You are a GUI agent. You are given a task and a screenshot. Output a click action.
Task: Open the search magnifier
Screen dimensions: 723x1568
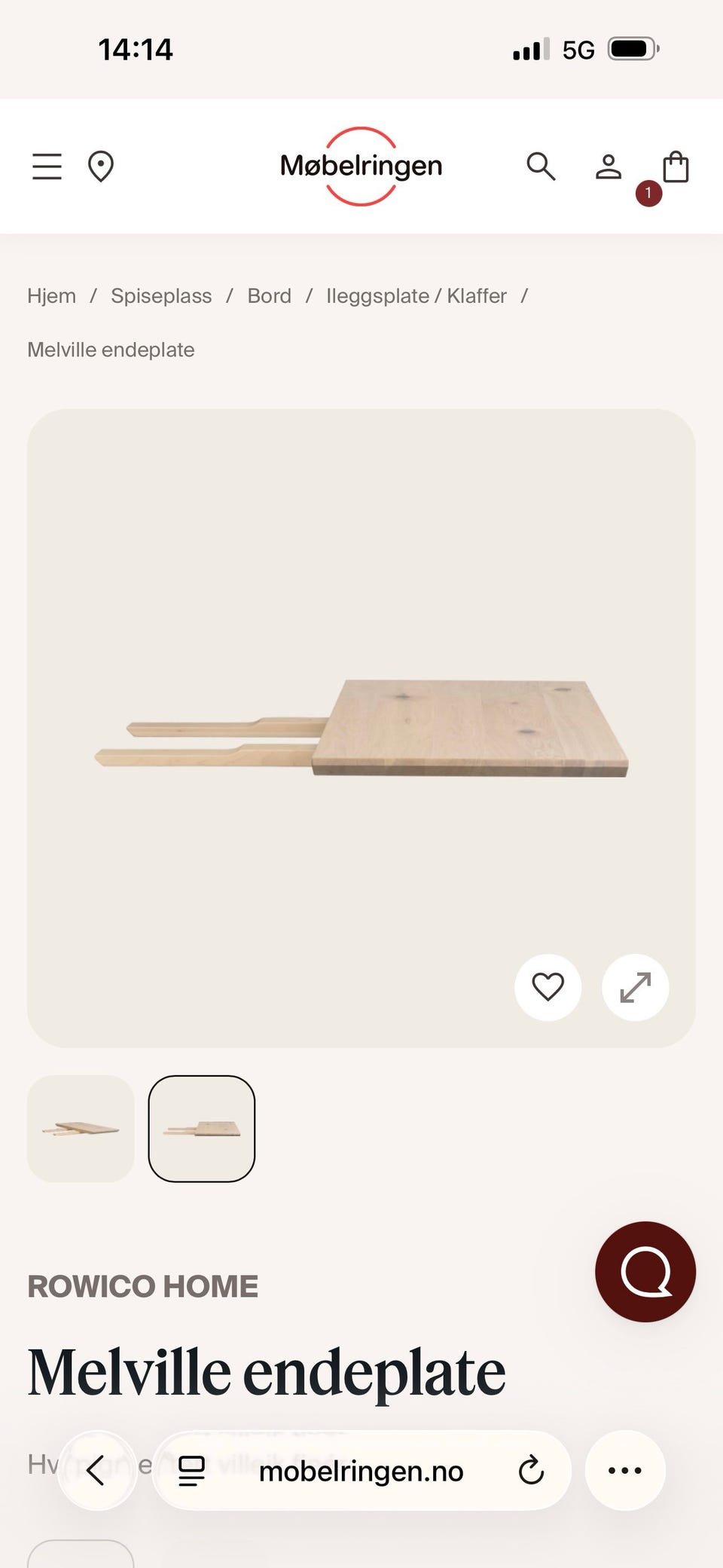tap(541, 166)
